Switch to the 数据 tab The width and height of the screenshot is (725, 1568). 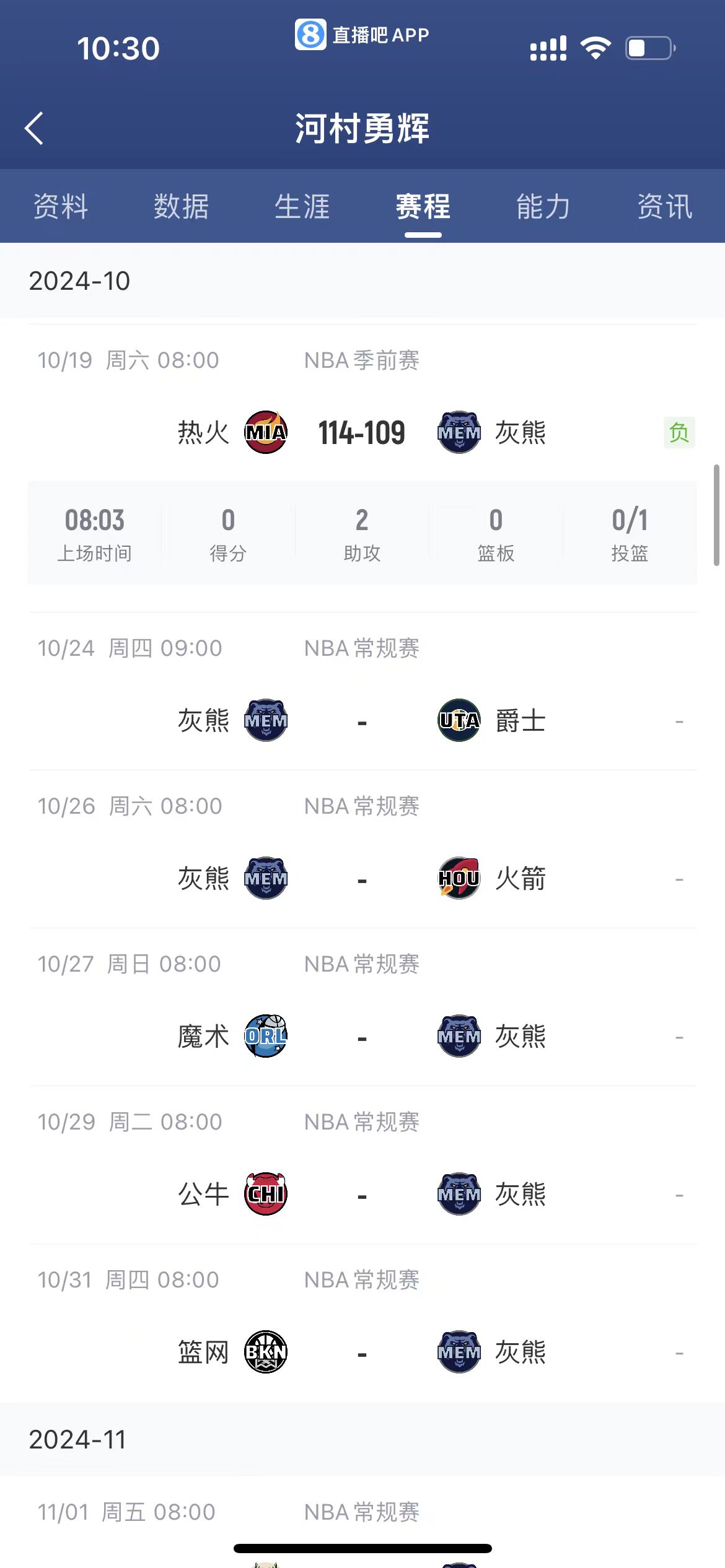pos(181,207)
